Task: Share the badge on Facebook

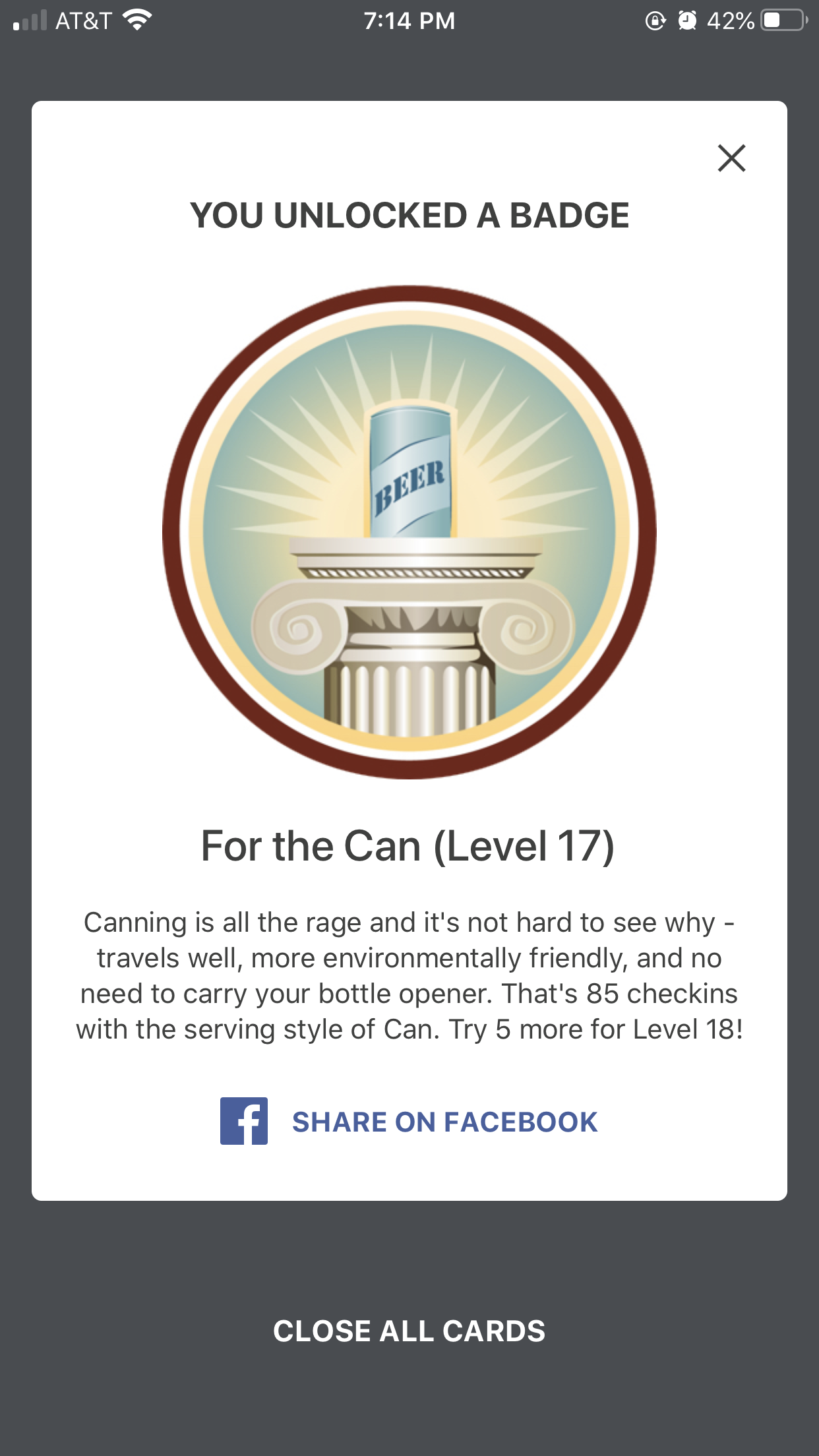Action: 409,1122
